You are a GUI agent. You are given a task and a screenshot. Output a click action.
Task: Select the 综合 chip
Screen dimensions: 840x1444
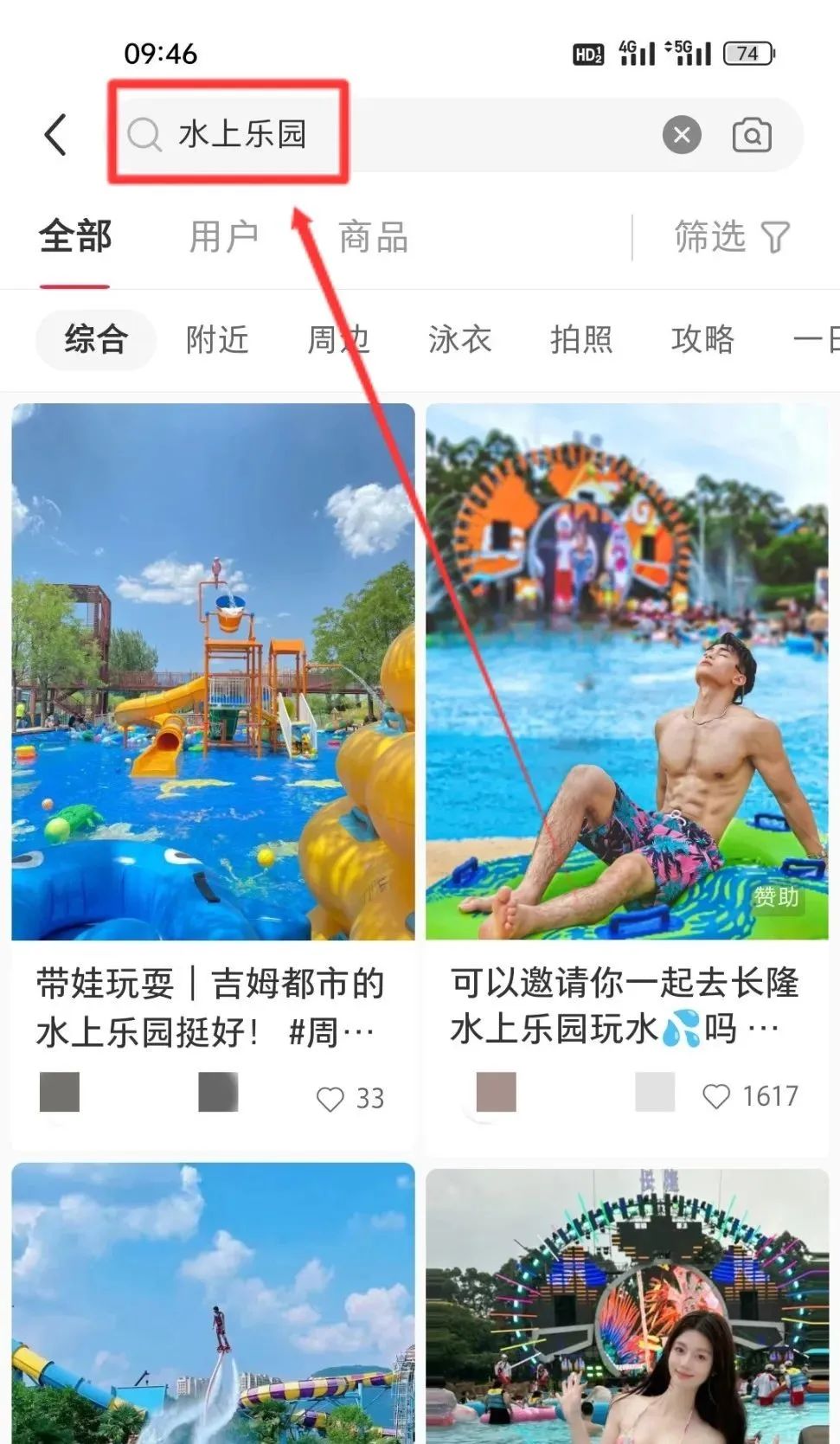[x=96, y=338]
